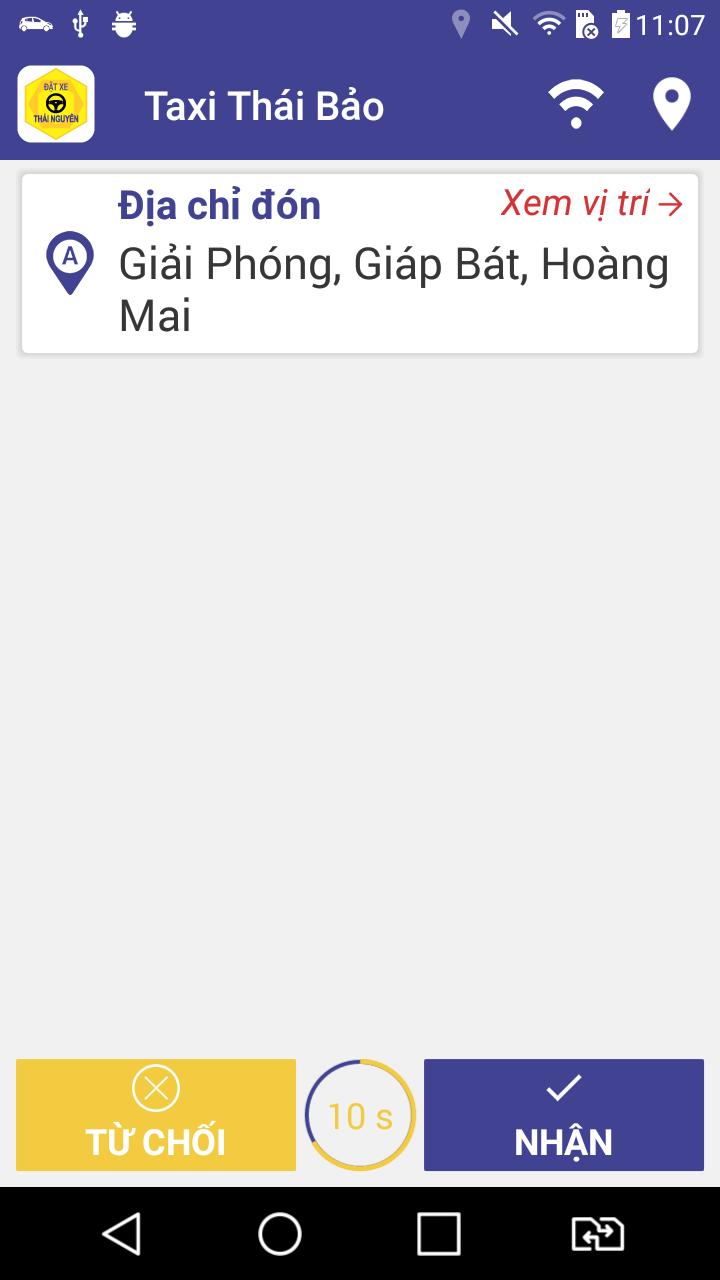Open recent apps from the navigation bar
The width and height of the screenshot is (720, 1280).
pos(438,1234)
